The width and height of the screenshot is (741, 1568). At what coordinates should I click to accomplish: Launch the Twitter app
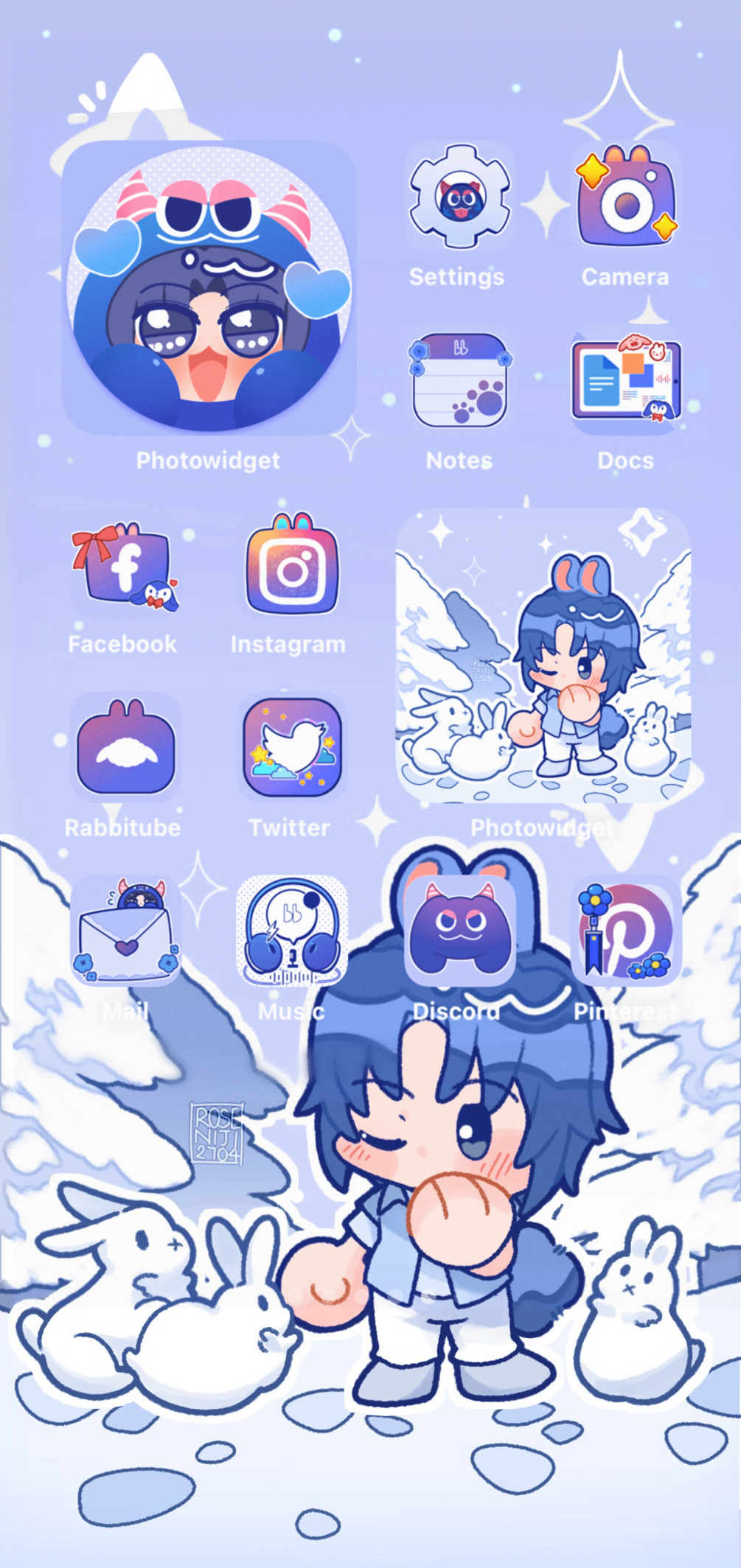(x=292, y=747)
